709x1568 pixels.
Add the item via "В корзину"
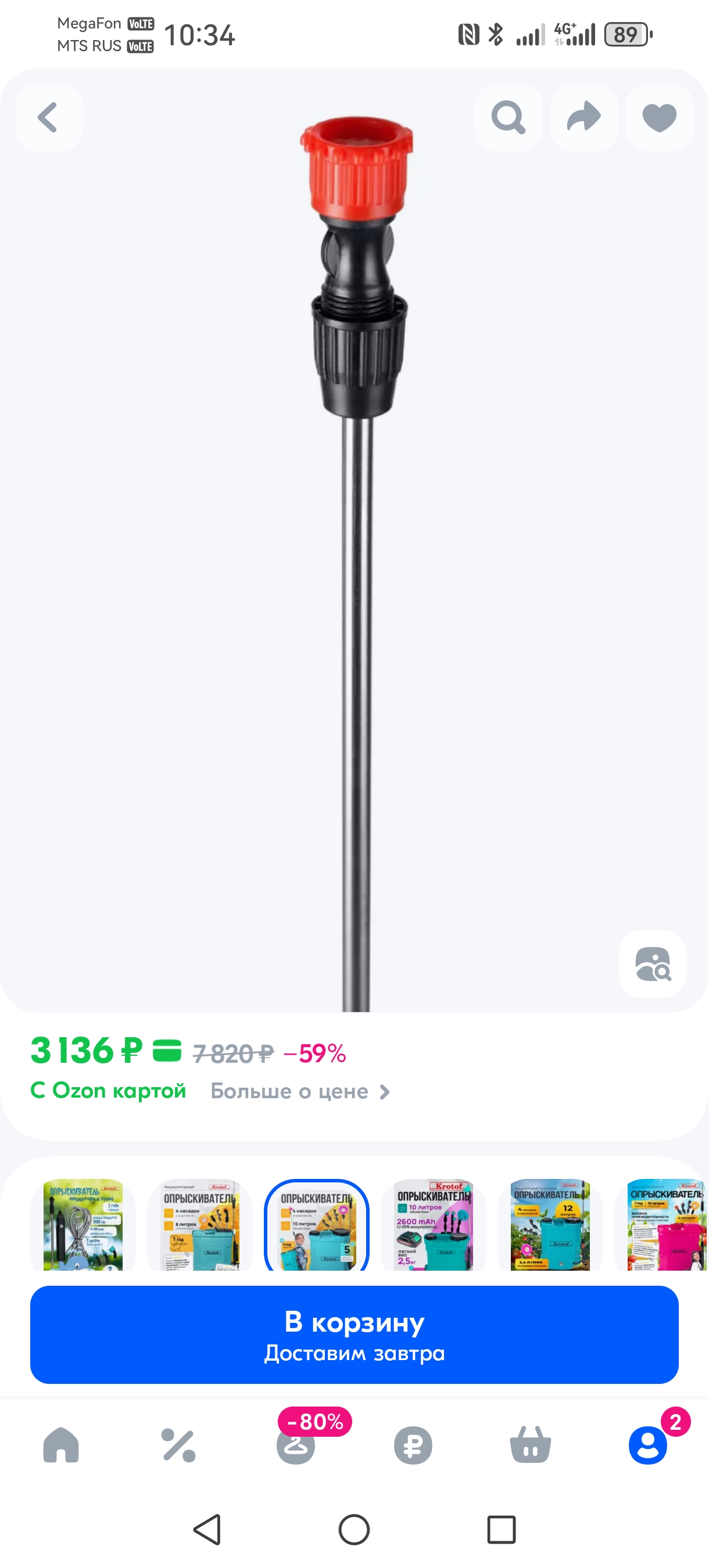click(x=354, y=1335)
